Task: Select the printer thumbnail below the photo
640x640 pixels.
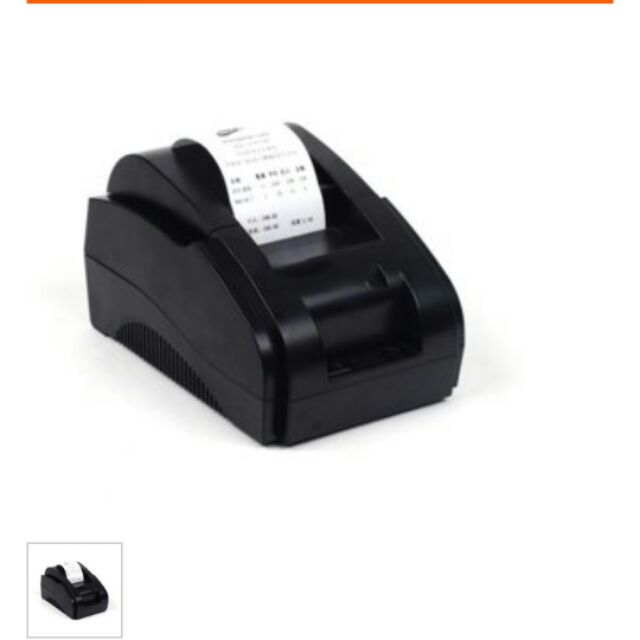Action: click(x=74, y=589)
